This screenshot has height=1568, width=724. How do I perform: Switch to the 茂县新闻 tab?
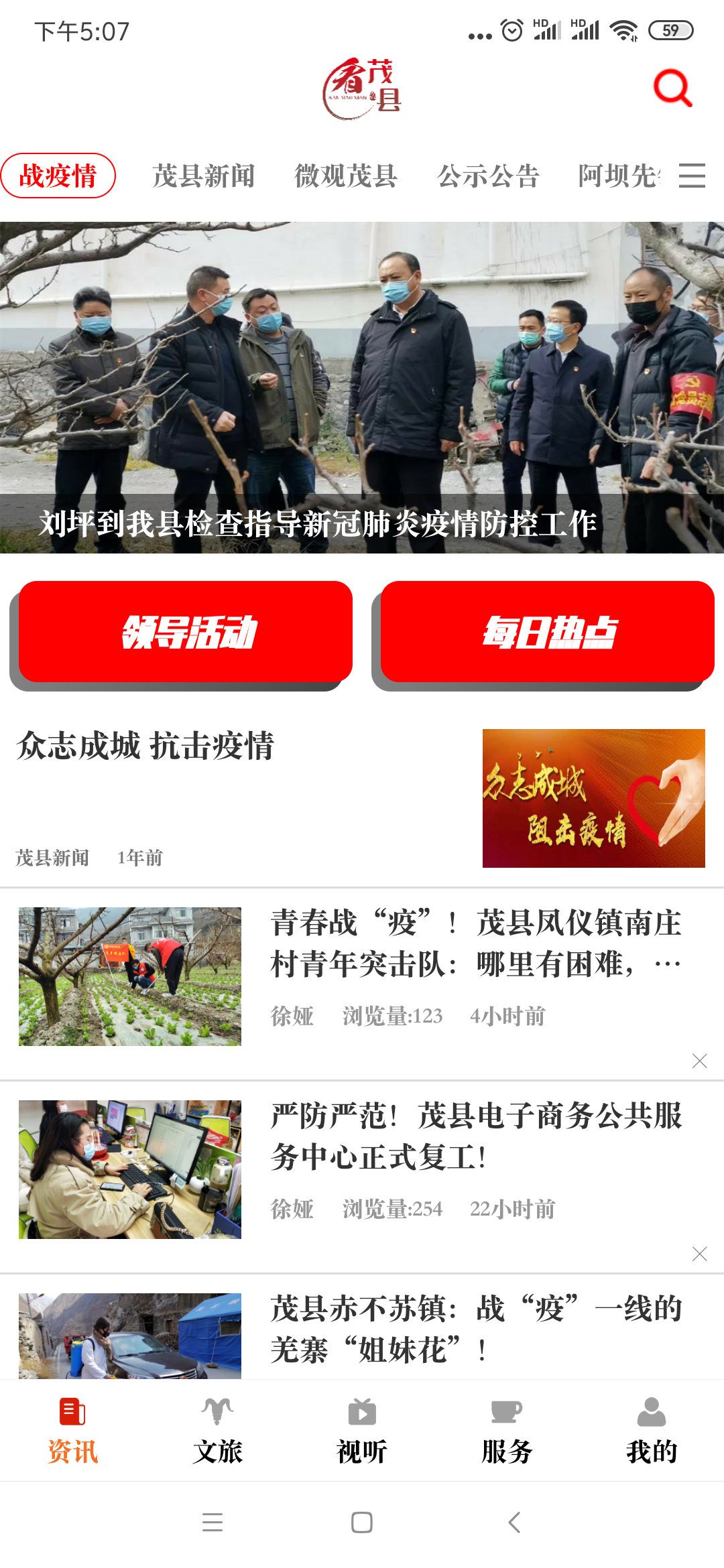pyautogui.click(x=204, y=176)
